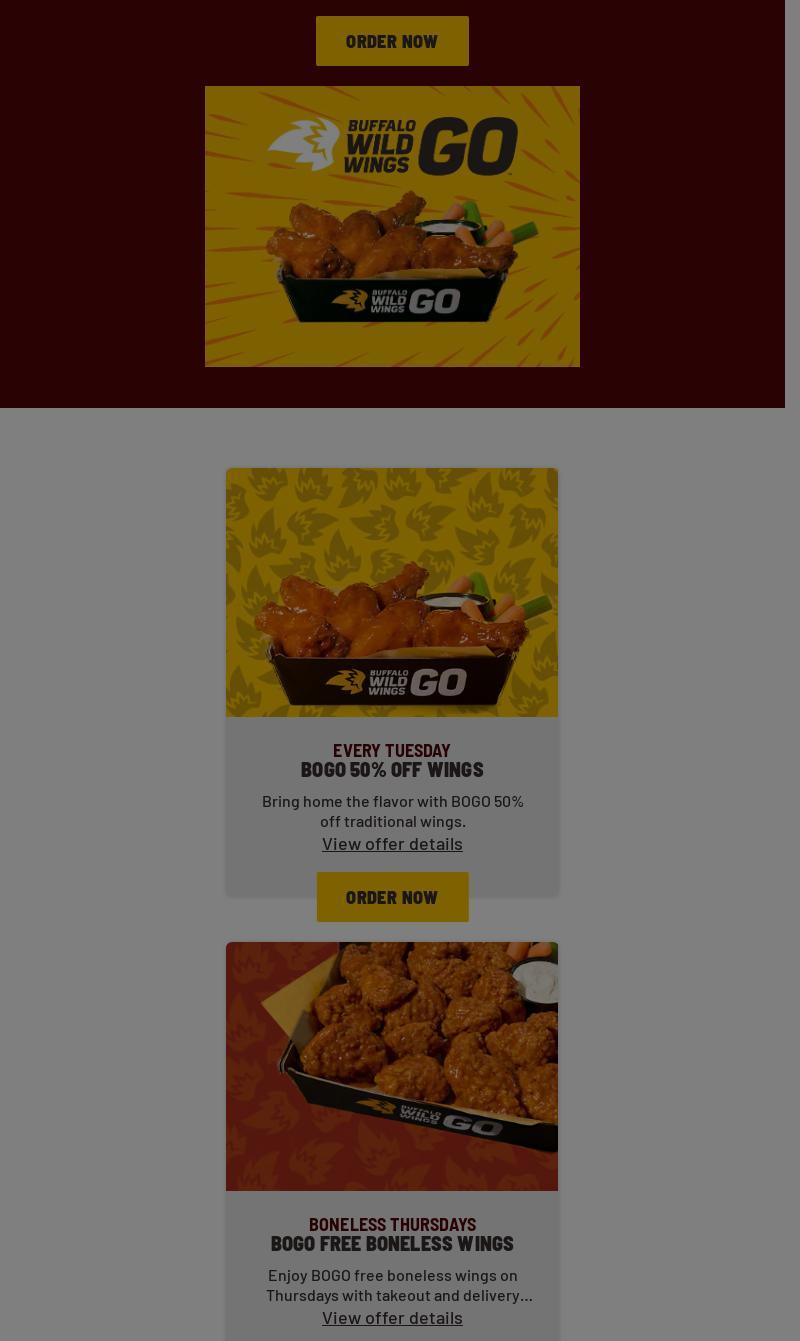
Task: Open View offer details for BOGO 50% wings
Action: click(392, 843)
